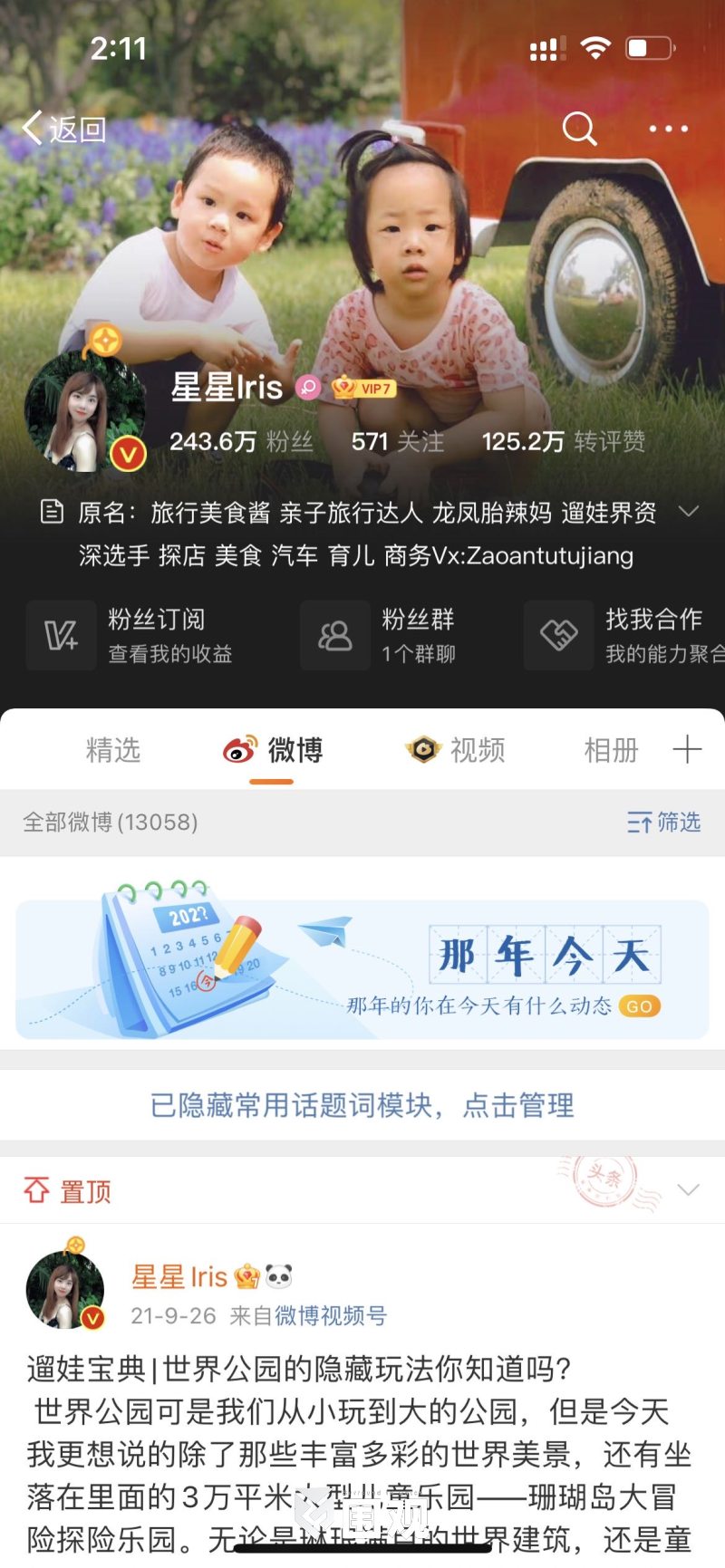Viewport: 725px width, 1568px height.
Task: Switch to the 相册 tab
Action: click(611, 750)
